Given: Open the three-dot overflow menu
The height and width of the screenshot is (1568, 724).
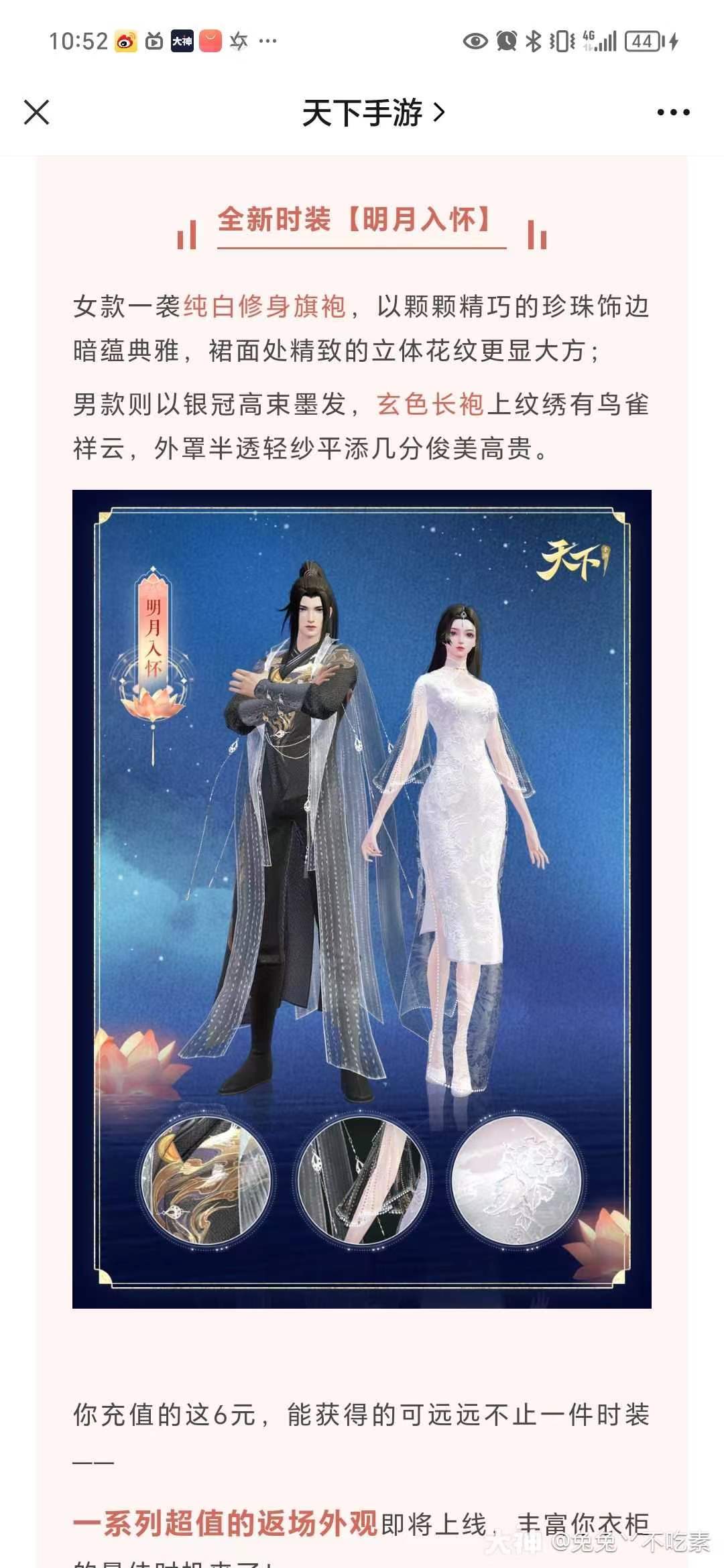Looking at the screenshot, I should pyautogui.click(x=673, y=113).
